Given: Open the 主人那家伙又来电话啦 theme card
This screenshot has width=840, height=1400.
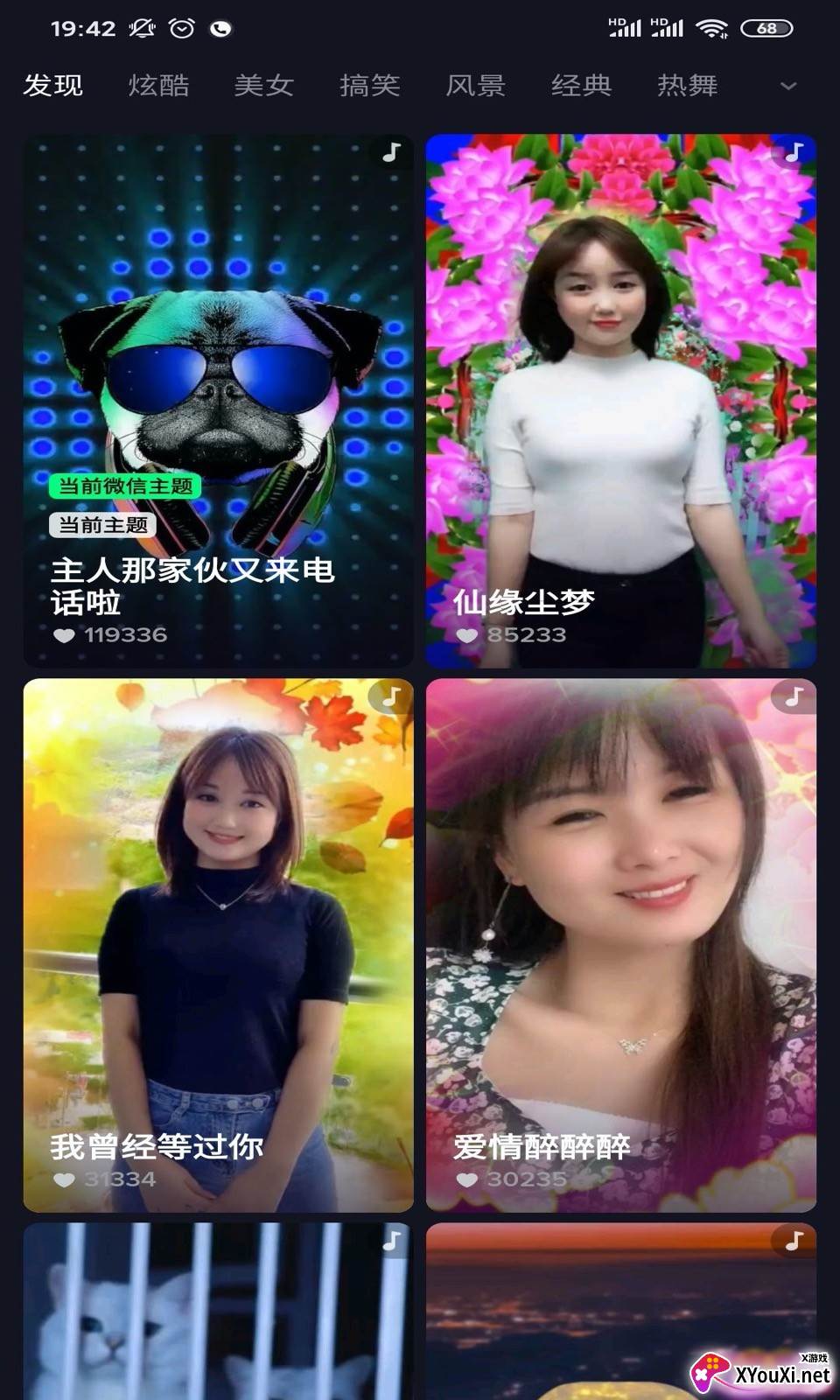Looking at the screenshot, I should 218,402.
